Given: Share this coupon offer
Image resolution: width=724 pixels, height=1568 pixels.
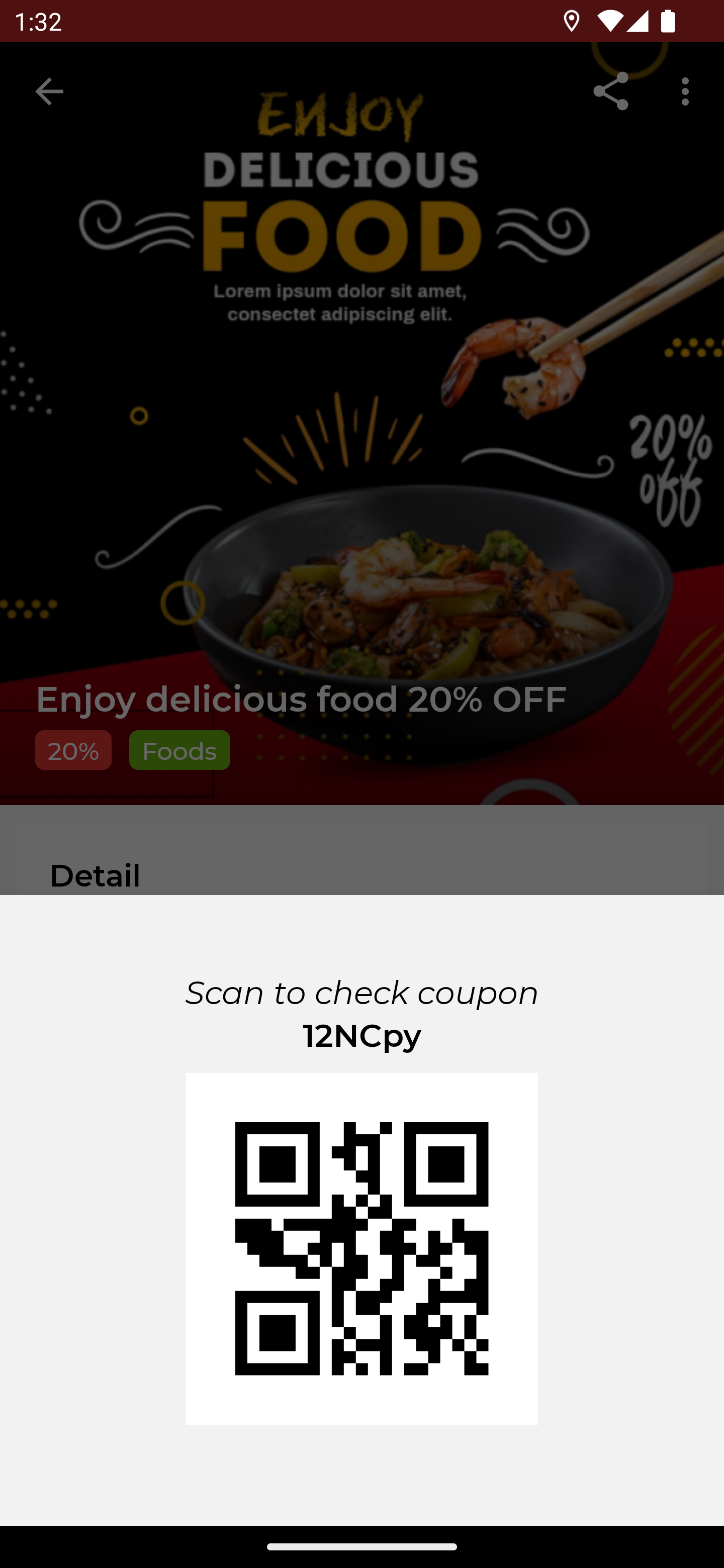Looking at the screenshot, I should pos(610,92).
